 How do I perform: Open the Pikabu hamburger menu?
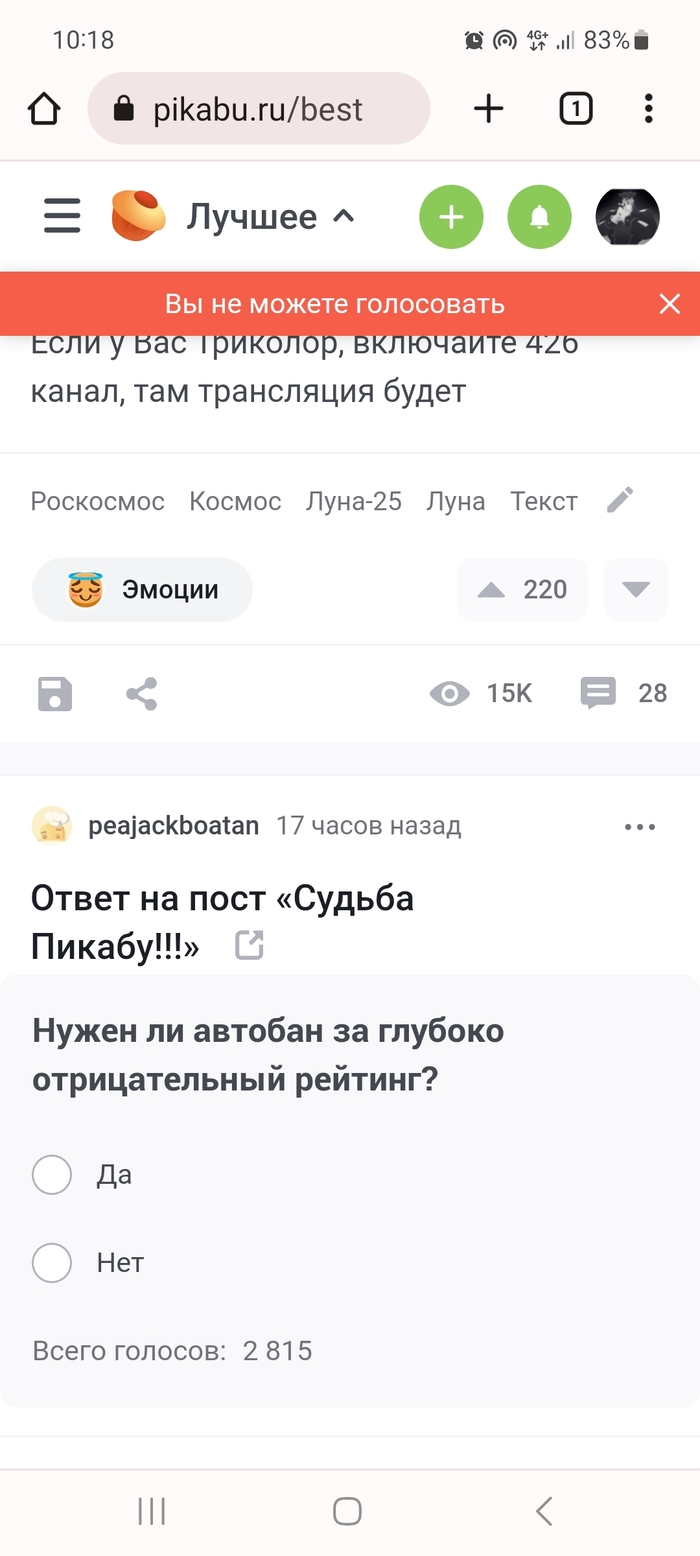(62, 216)
